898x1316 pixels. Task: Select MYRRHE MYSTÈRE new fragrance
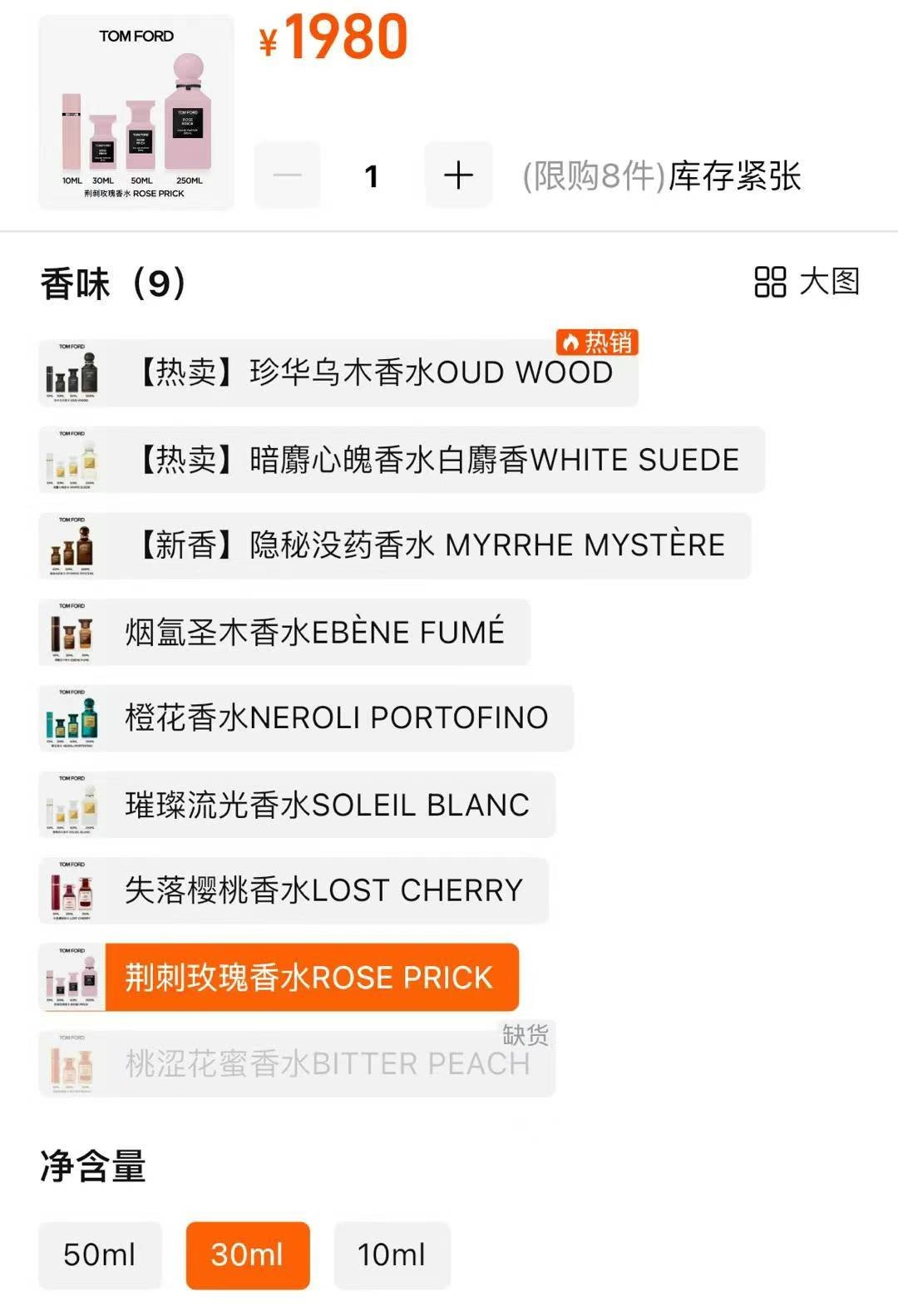coord(394,546)
